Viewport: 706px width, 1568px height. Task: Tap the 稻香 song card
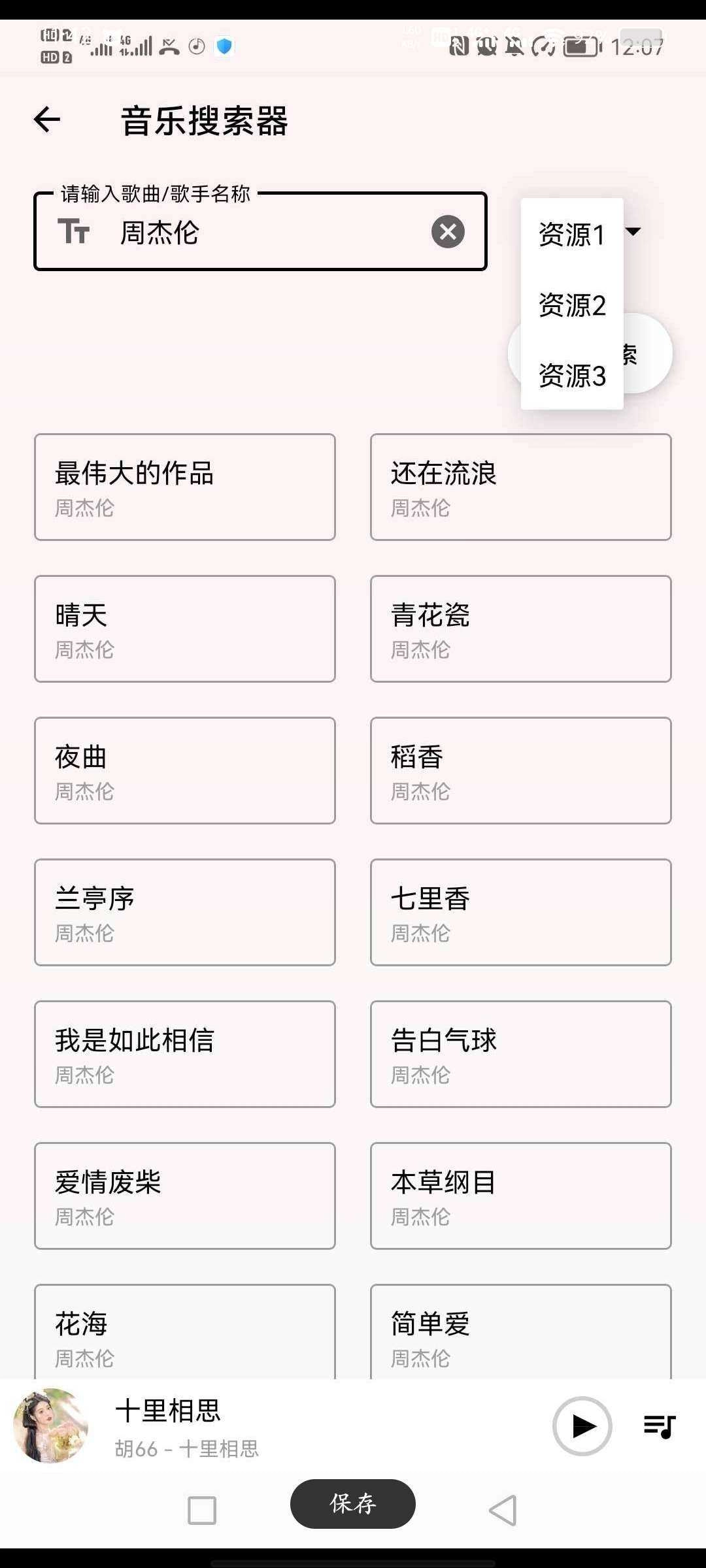(x=520, y=770)
